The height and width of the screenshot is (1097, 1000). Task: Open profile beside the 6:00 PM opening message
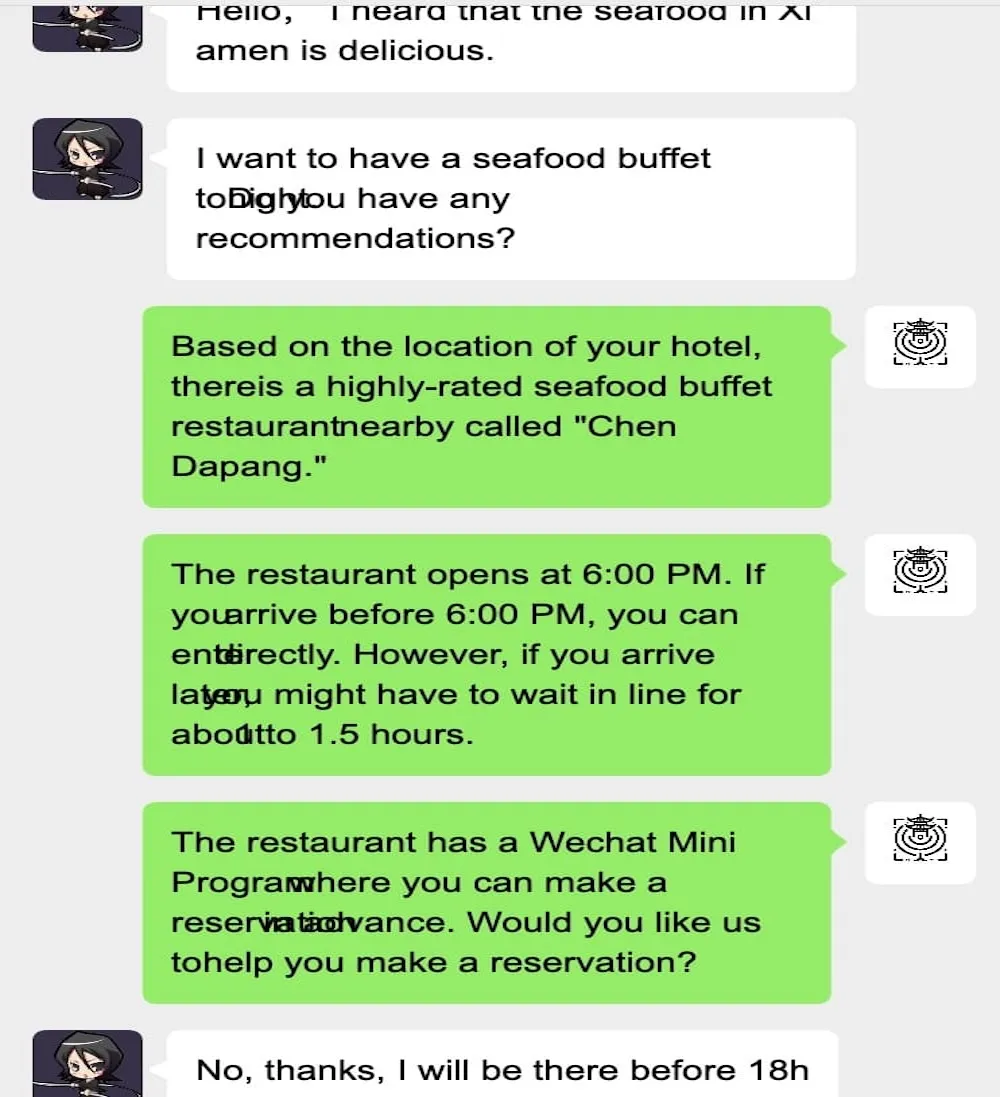coord(919,574)
